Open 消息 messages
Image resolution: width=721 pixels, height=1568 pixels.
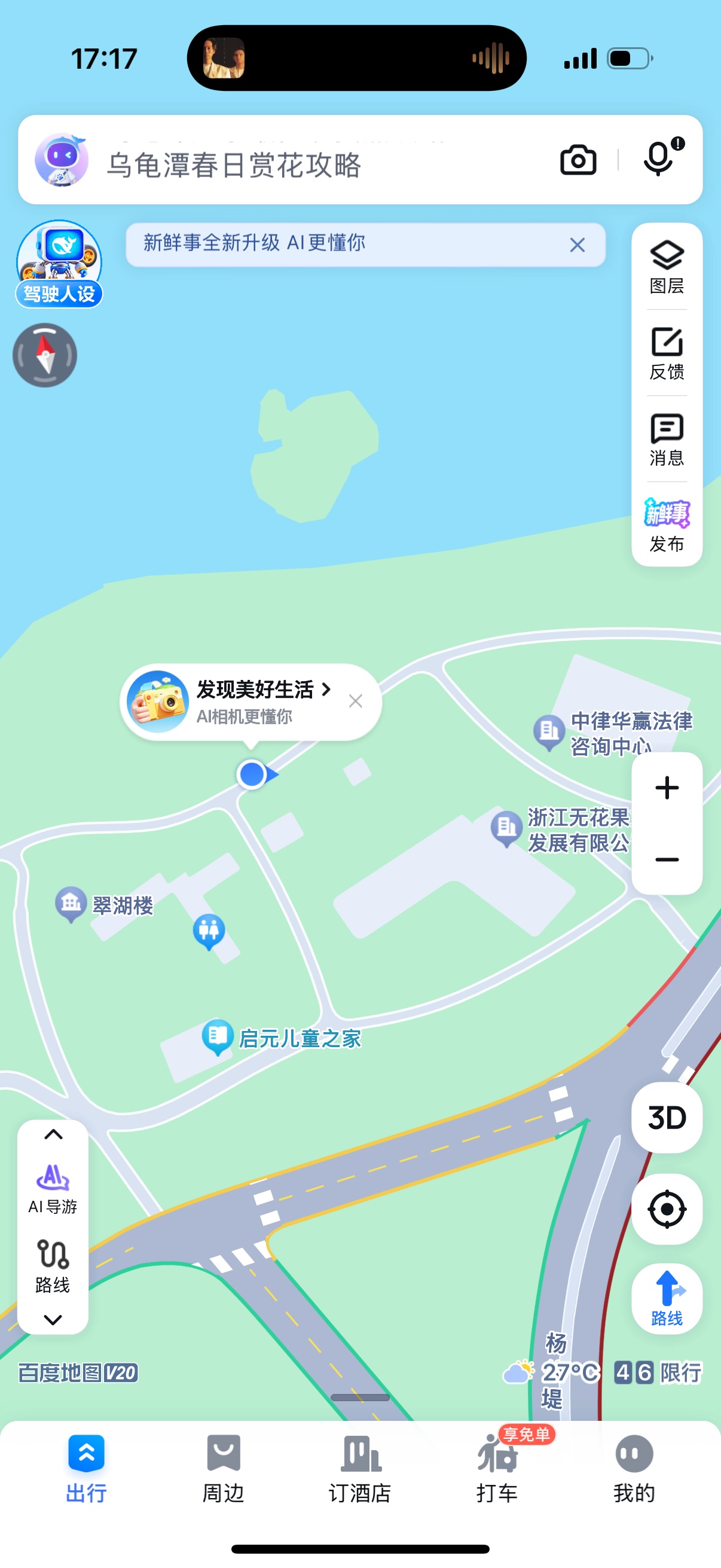[667, 440]
